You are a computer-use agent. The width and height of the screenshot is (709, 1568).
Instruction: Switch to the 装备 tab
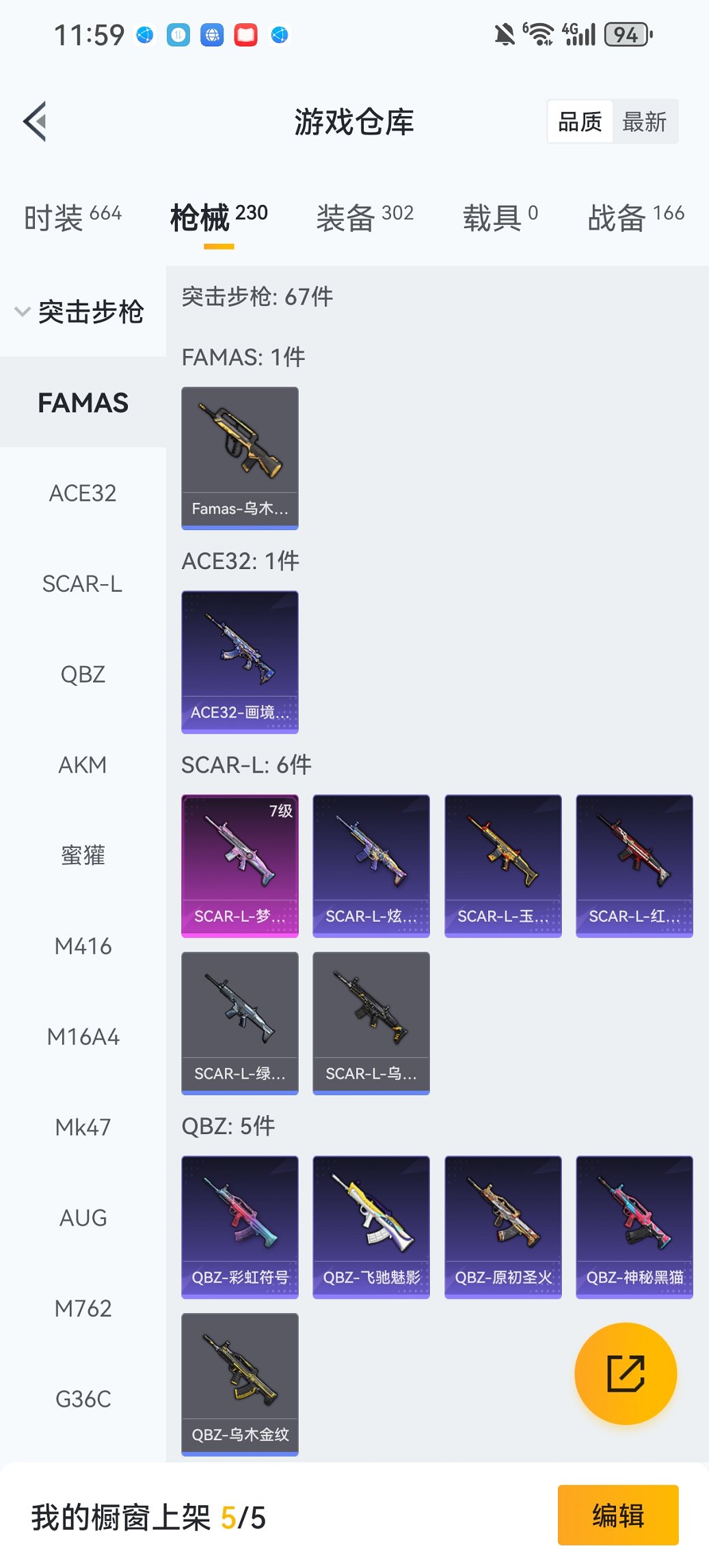[x=364, y=217]
